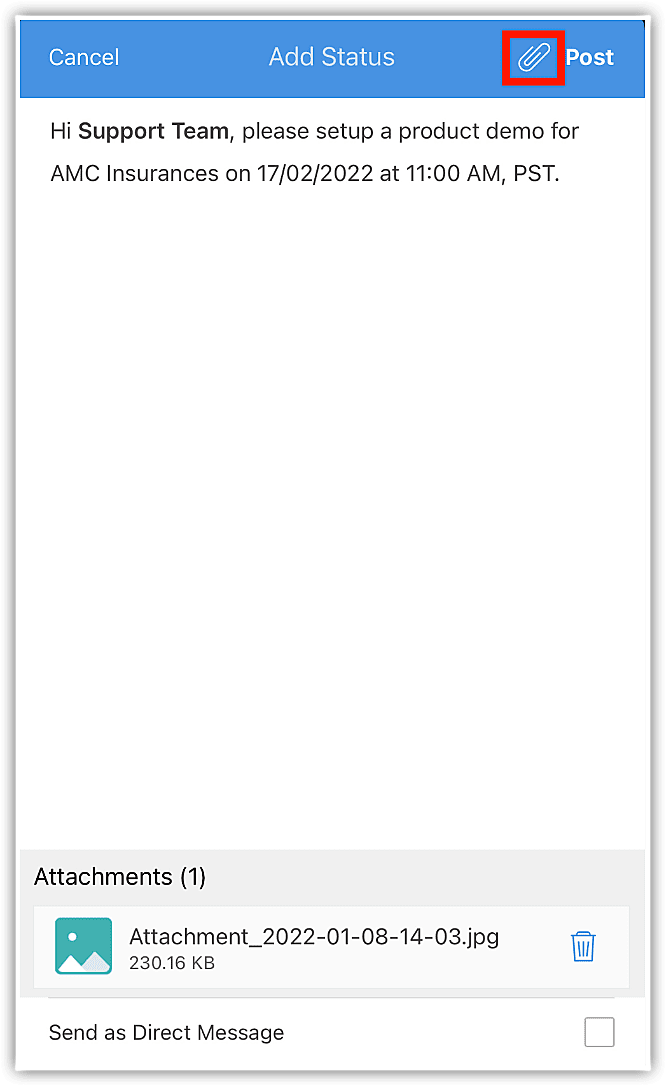Viewport: 666px width, 1086px height.
Task: Post the status update
Action: 590,58
